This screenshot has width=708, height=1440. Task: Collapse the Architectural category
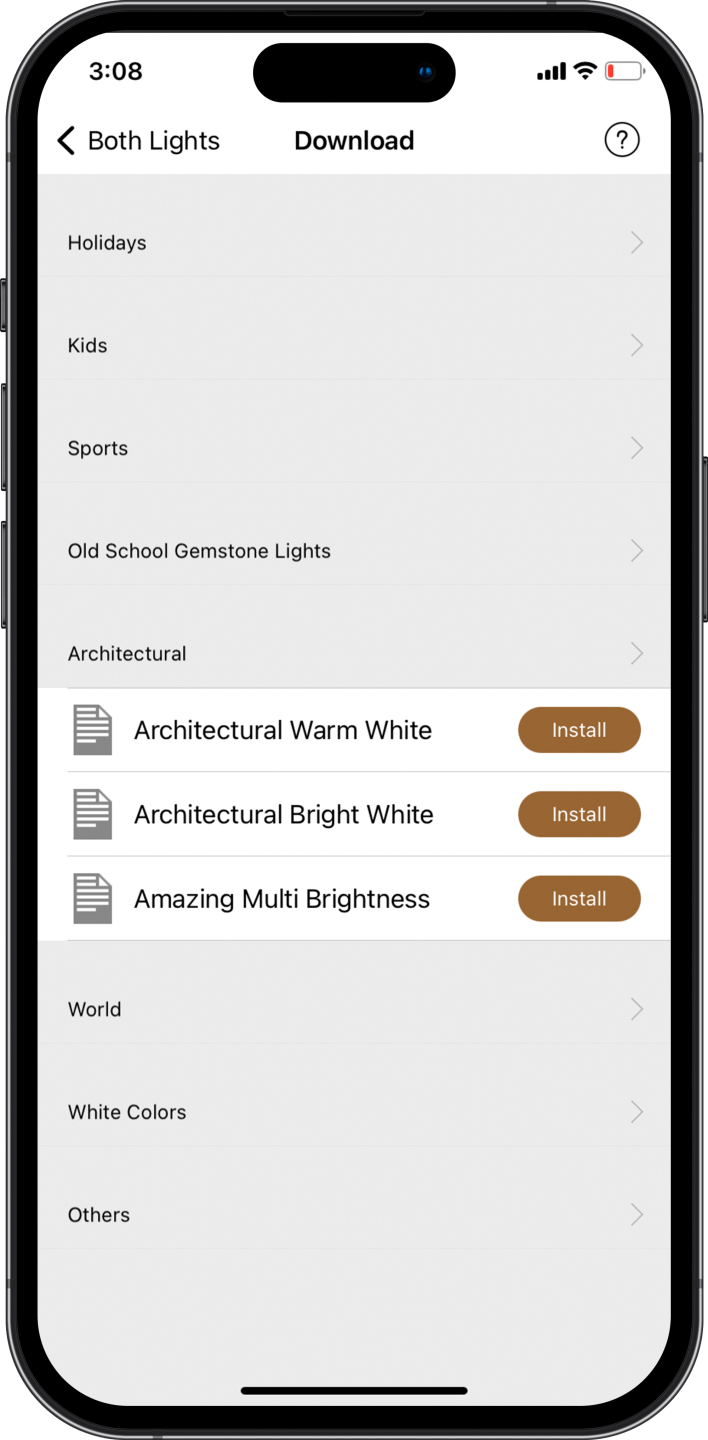point(354,654)
